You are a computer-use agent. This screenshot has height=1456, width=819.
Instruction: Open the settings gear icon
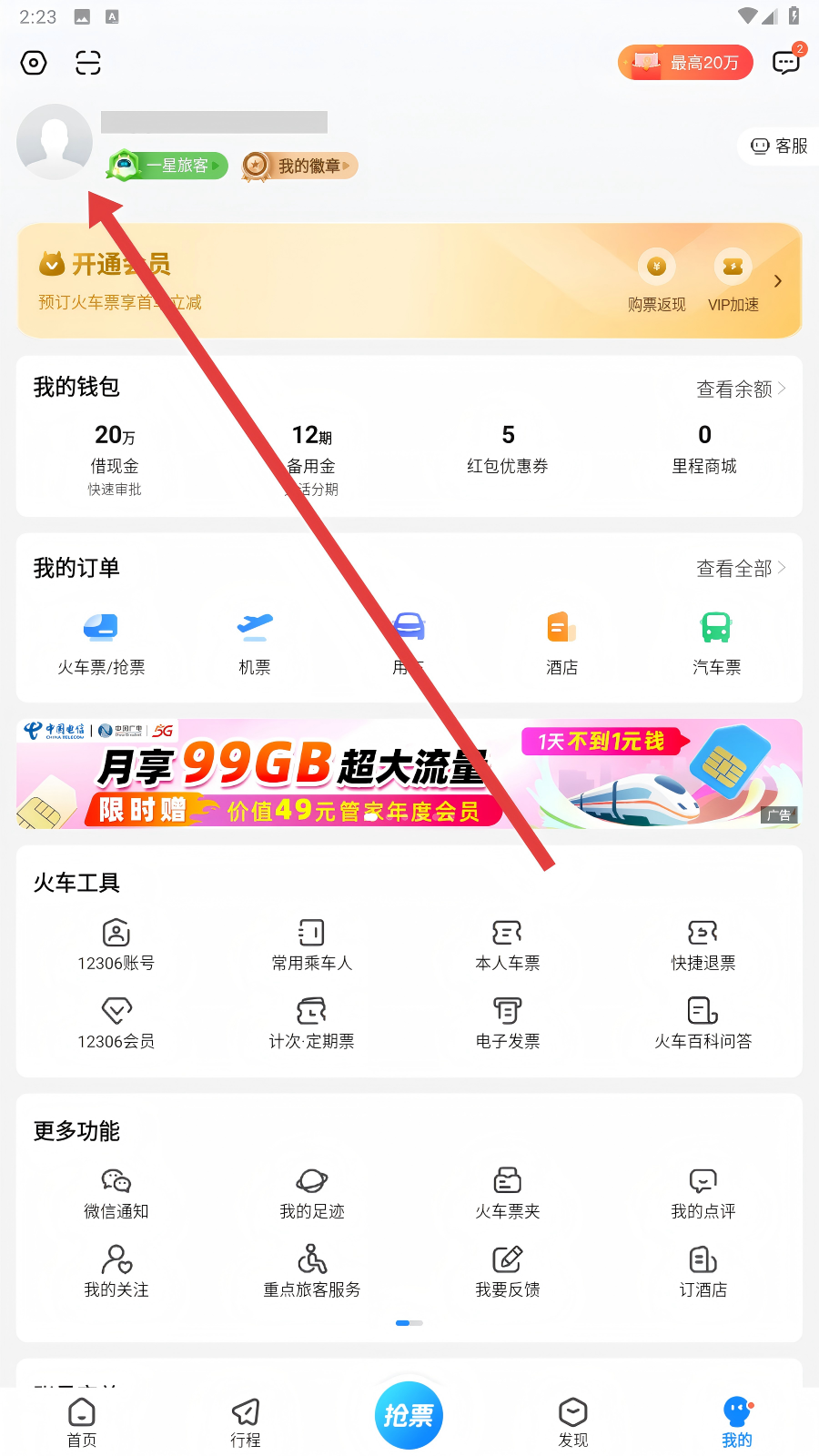34,63
